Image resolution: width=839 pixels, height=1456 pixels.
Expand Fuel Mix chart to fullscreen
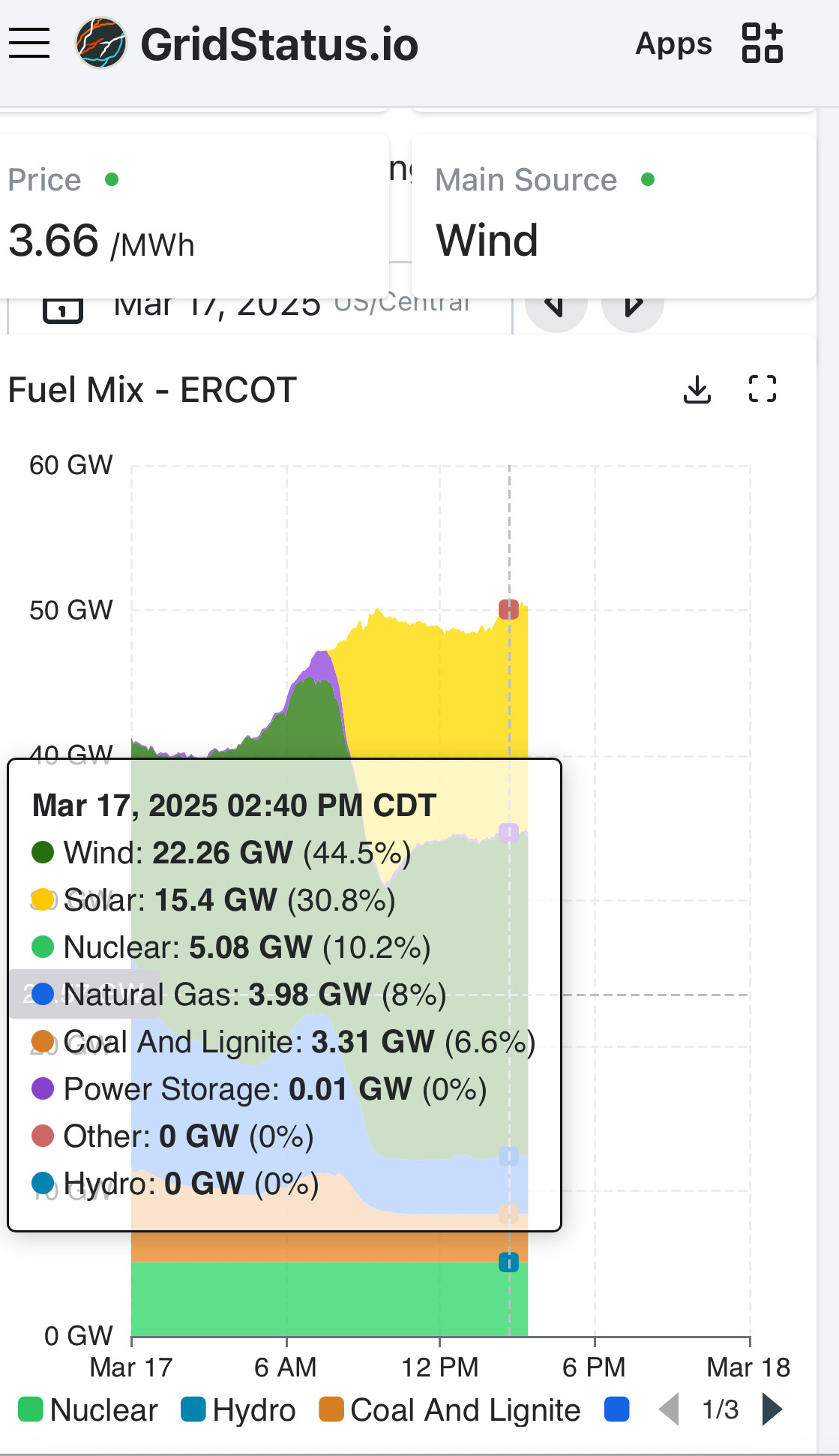763,389
